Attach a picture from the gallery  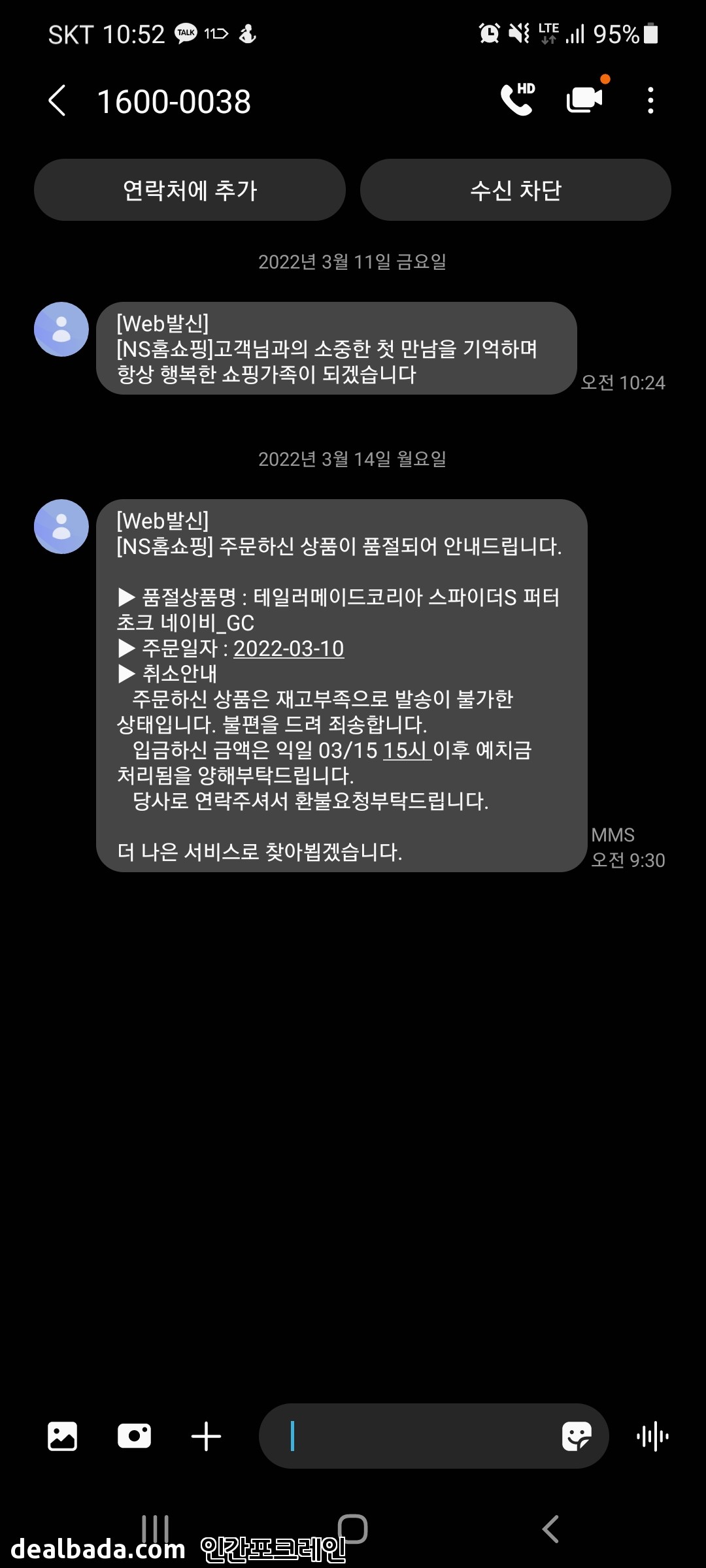click(63, 1436)
